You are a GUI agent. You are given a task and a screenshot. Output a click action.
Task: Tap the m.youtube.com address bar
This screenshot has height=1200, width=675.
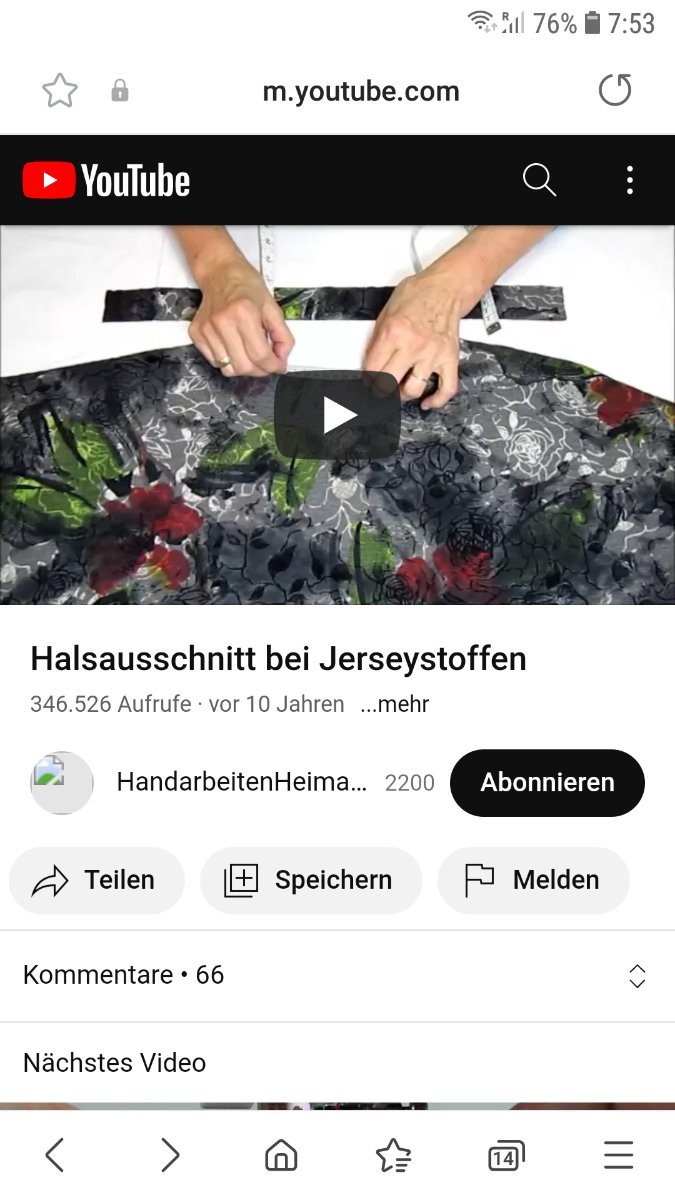click(x=361, y=91)
